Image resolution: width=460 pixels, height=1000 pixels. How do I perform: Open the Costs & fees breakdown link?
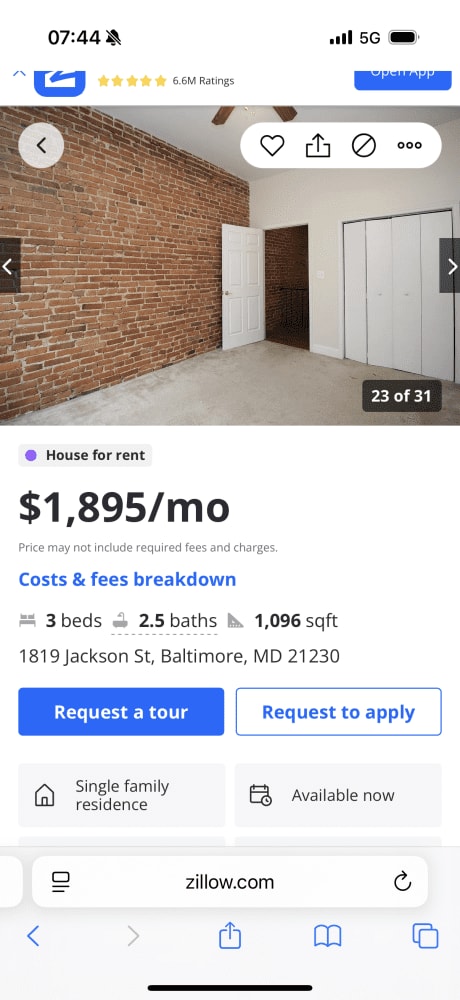click(128, 579)
